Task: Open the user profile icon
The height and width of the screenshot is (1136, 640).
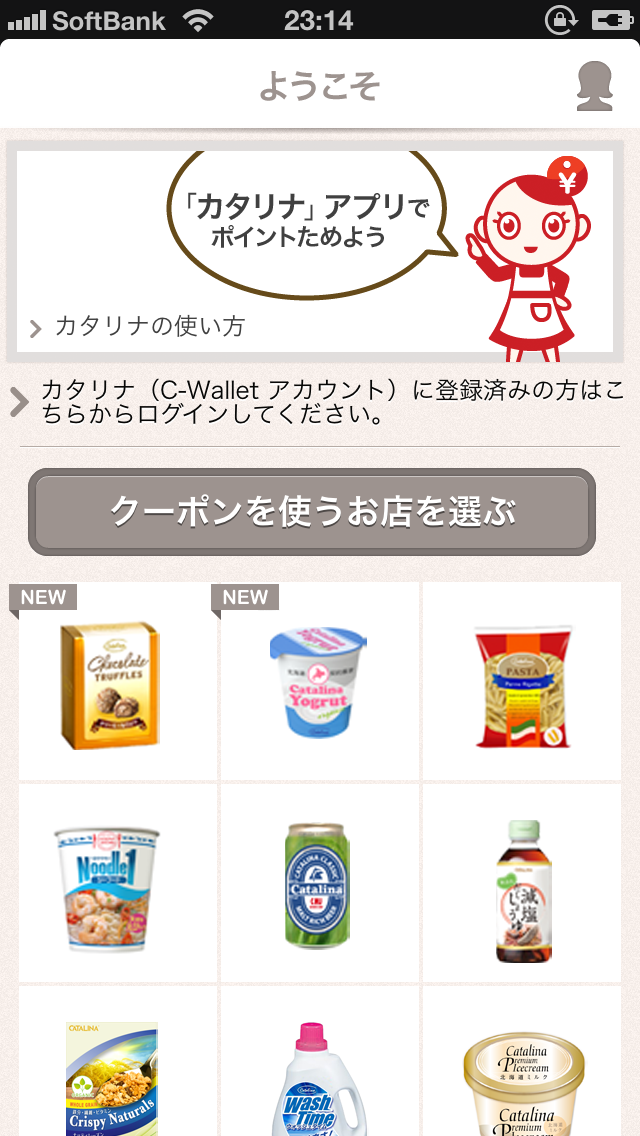Action: click(x=594, y=86)
